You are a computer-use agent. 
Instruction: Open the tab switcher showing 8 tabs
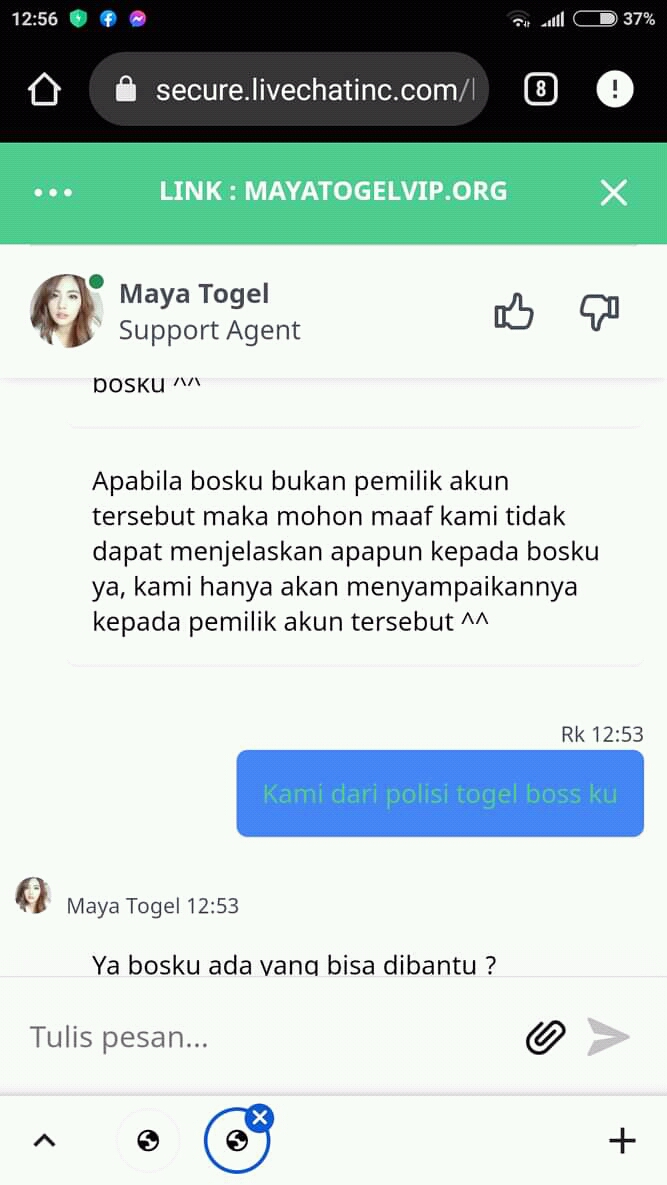[540, 90]
